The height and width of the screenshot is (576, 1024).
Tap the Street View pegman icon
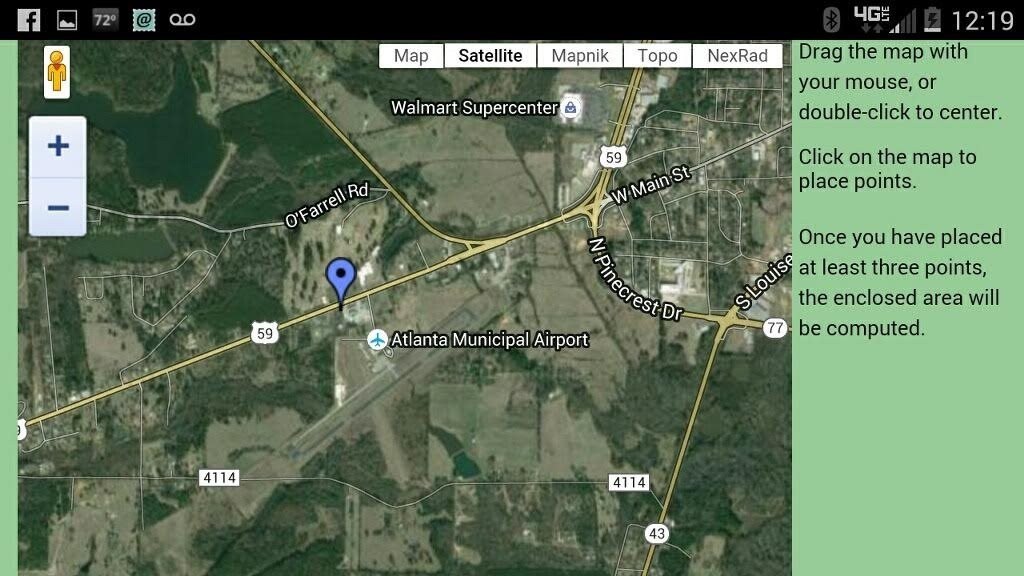coord(57,71)
